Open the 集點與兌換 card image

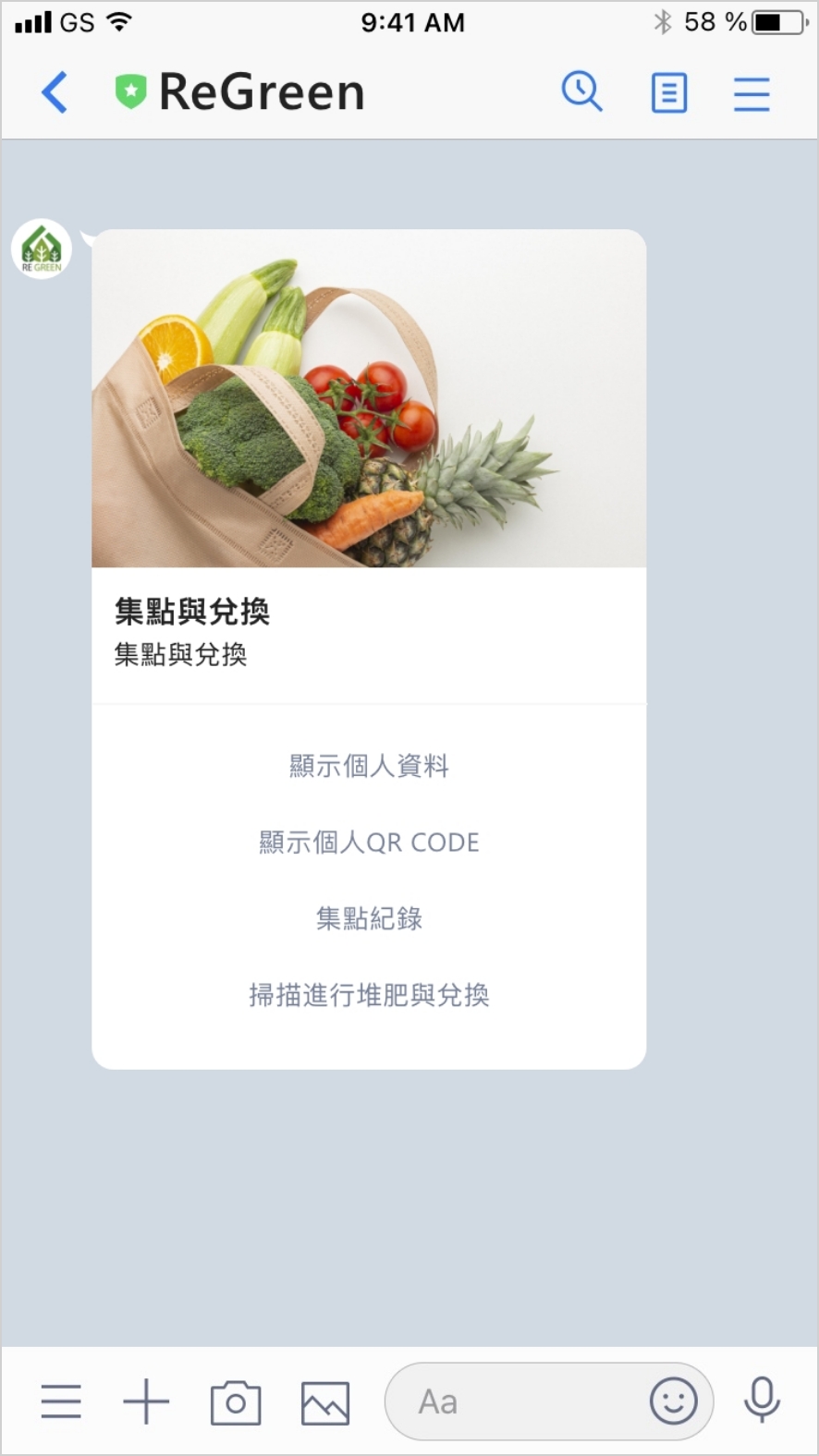pos(369,398)
